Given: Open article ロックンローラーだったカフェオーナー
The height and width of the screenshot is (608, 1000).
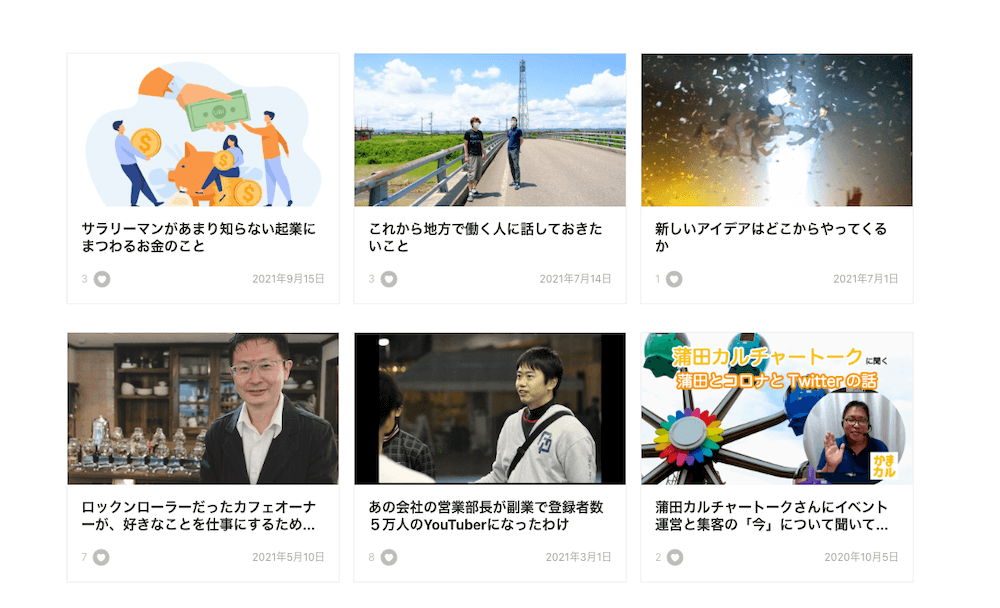Looking at the screenshot, I should pos(198,516).
